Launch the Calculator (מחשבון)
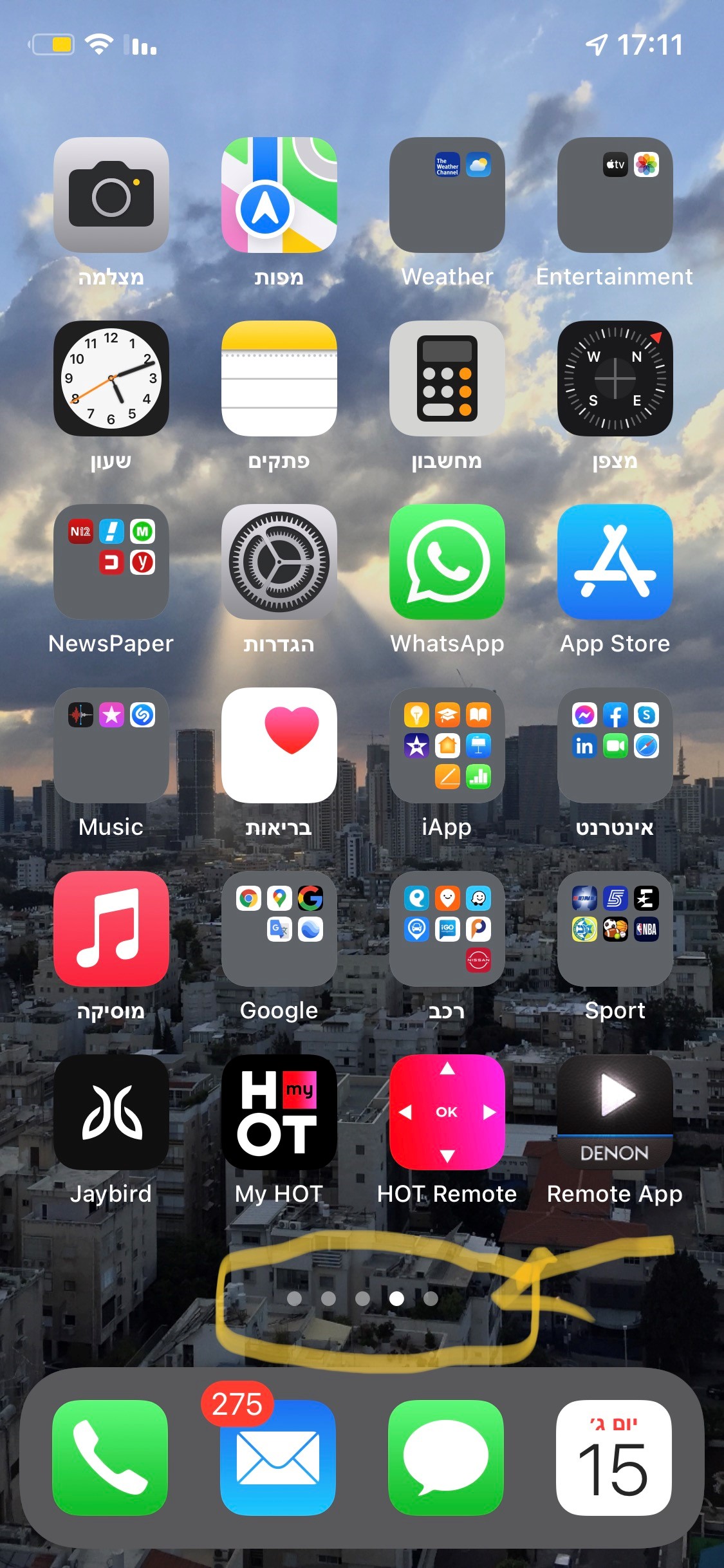This screenshot has height=1568, width=724. click(447, 380)
